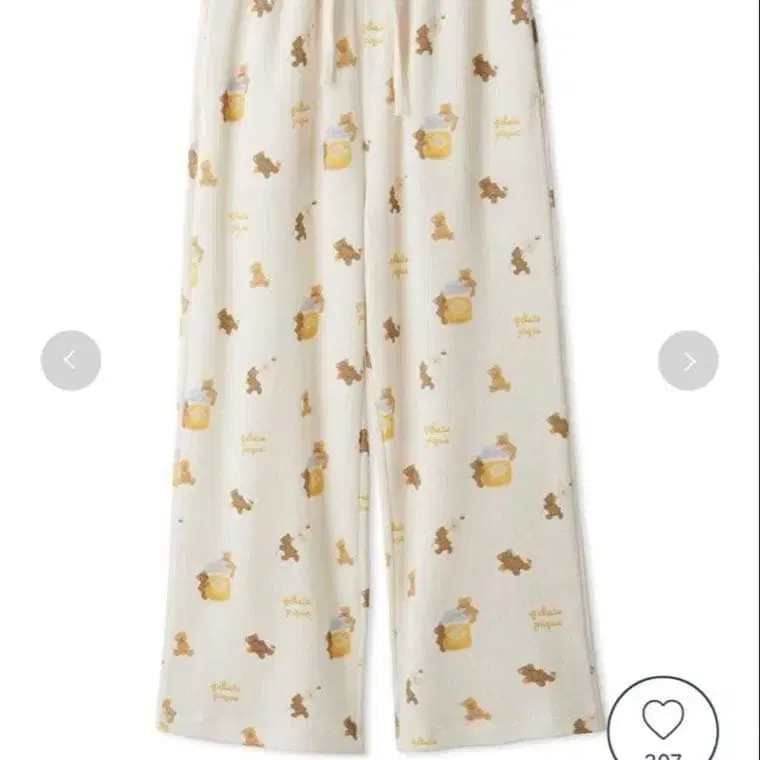
Task: Show the next product image
Action: click(x=688, y=360)
